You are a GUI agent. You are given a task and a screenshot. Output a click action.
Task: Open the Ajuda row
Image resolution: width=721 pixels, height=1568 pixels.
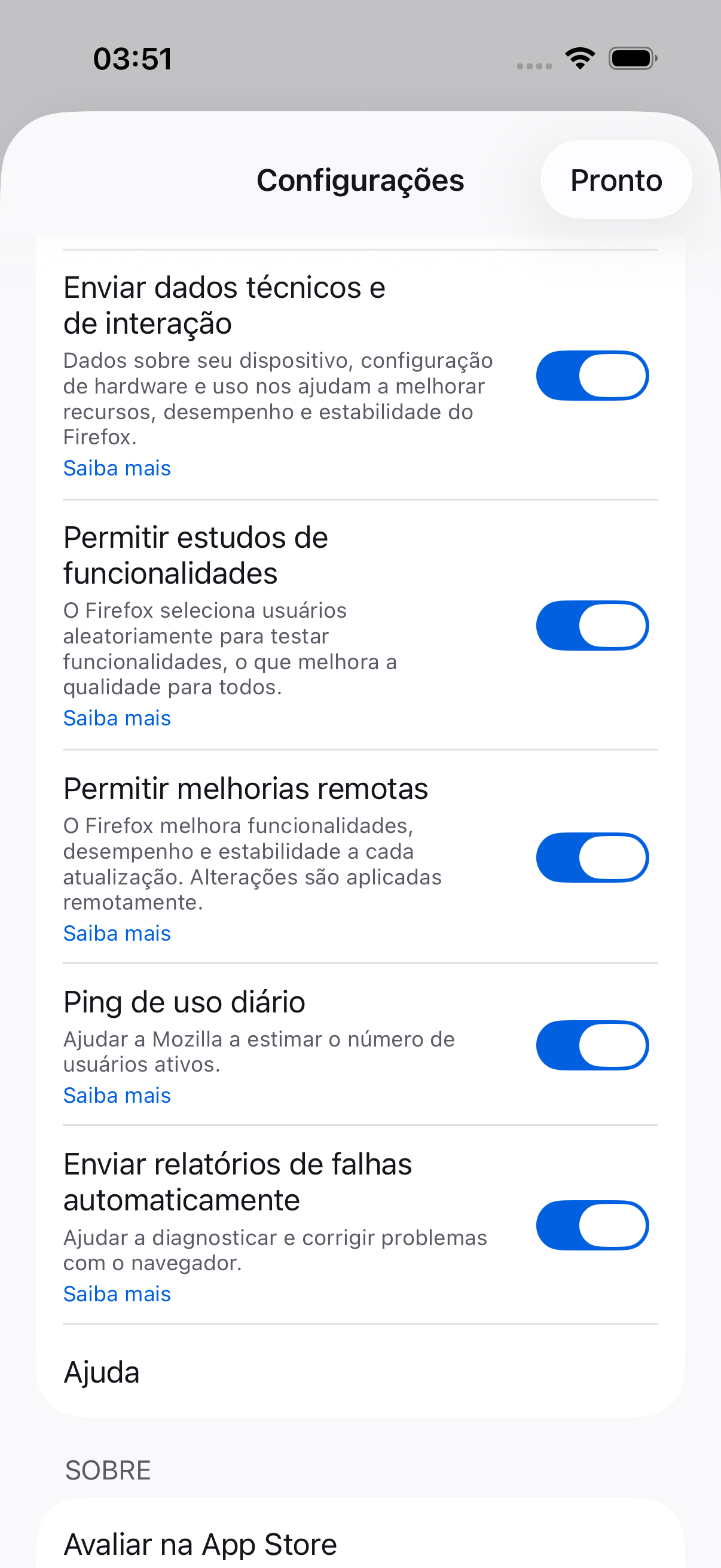pyautogui.click(x=360, y=1372)
